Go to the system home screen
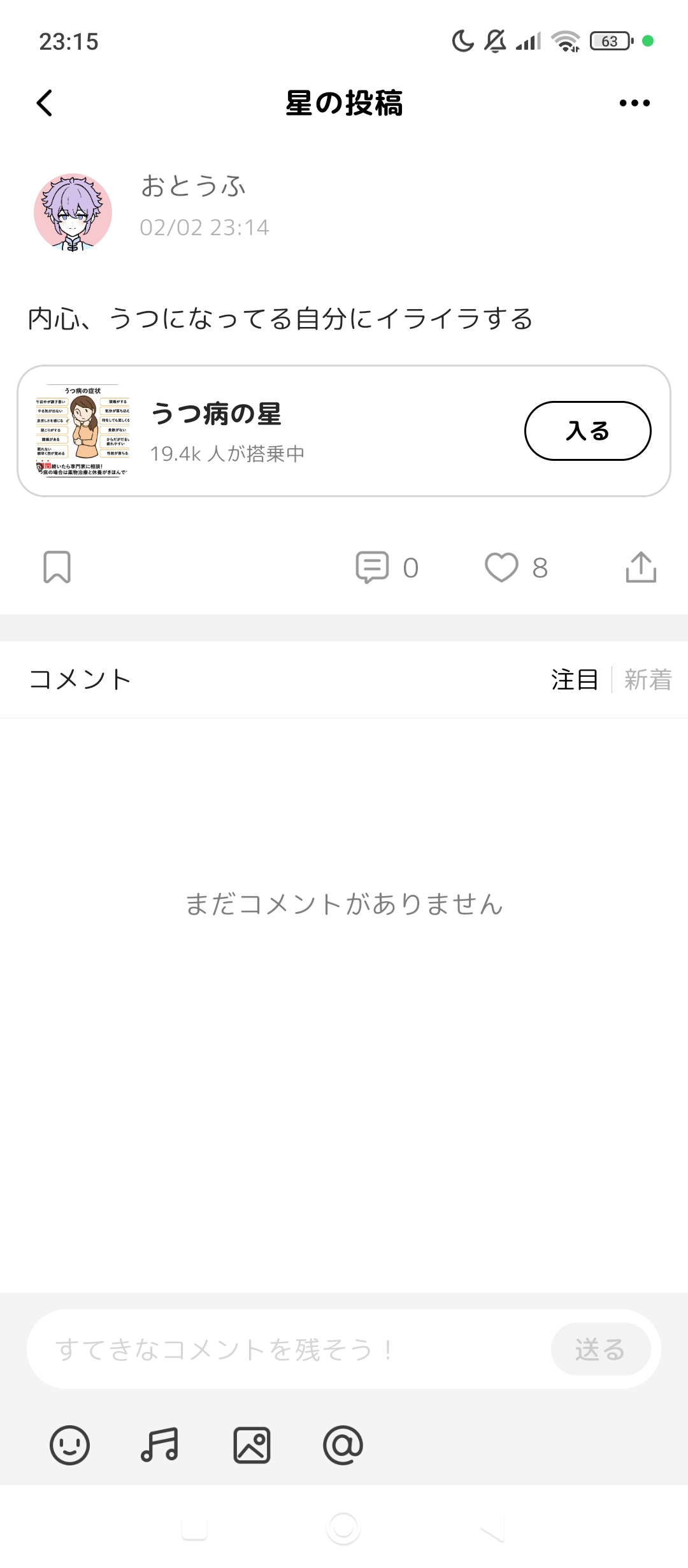This screenshot has width=688, height=1568. (x=343, y=1528)
